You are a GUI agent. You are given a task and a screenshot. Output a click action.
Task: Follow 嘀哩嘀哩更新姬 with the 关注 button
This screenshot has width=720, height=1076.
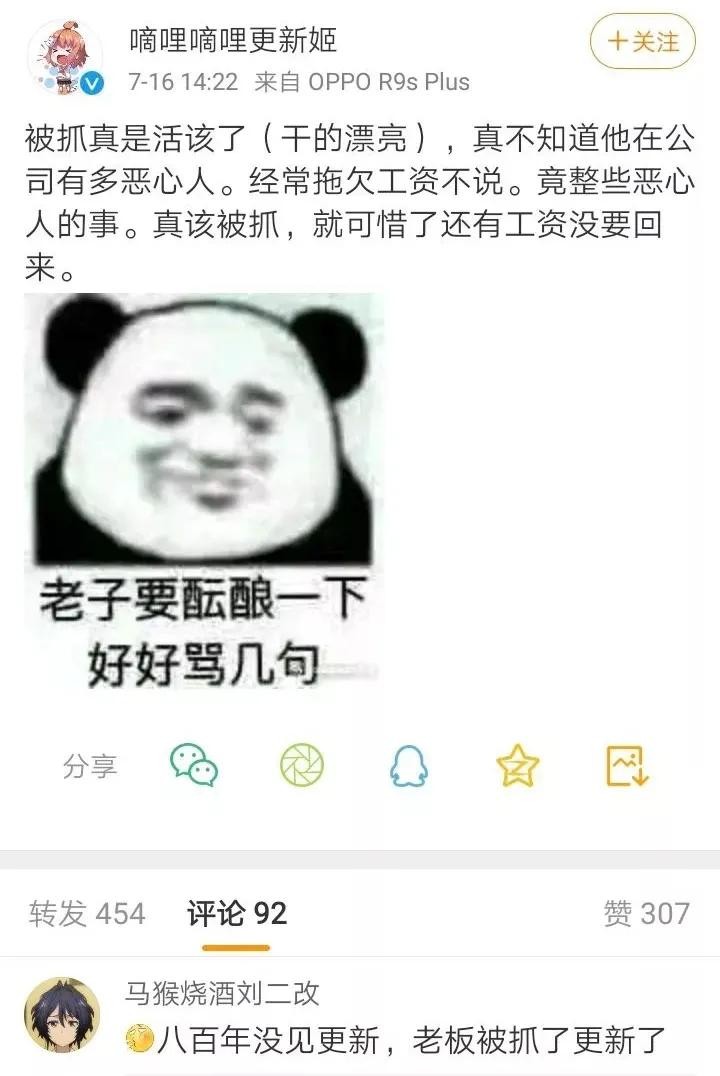coord(643,42)
